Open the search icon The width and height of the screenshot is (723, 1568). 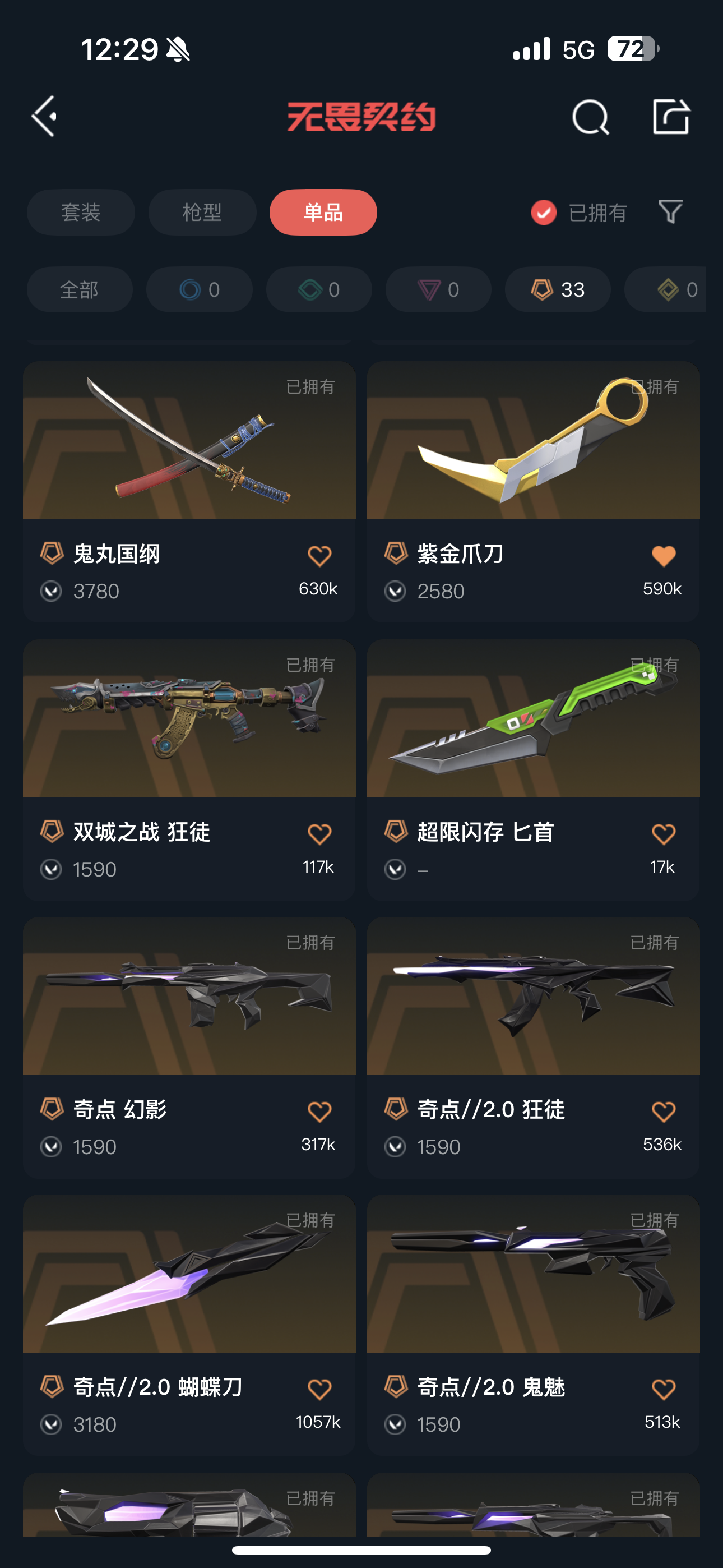(x=590, y=116)
